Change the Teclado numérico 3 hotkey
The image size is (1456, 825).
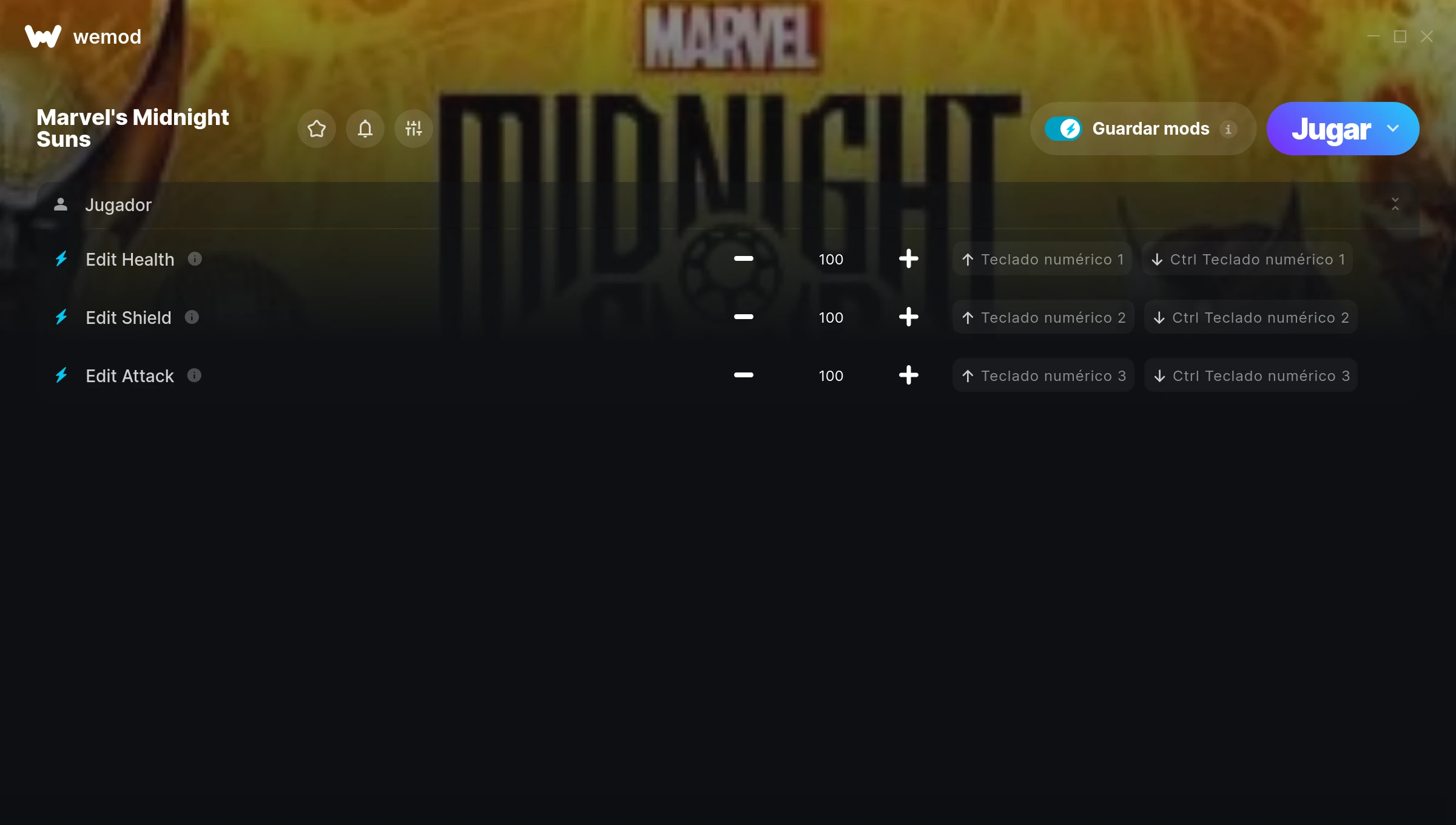[1043, 375]
